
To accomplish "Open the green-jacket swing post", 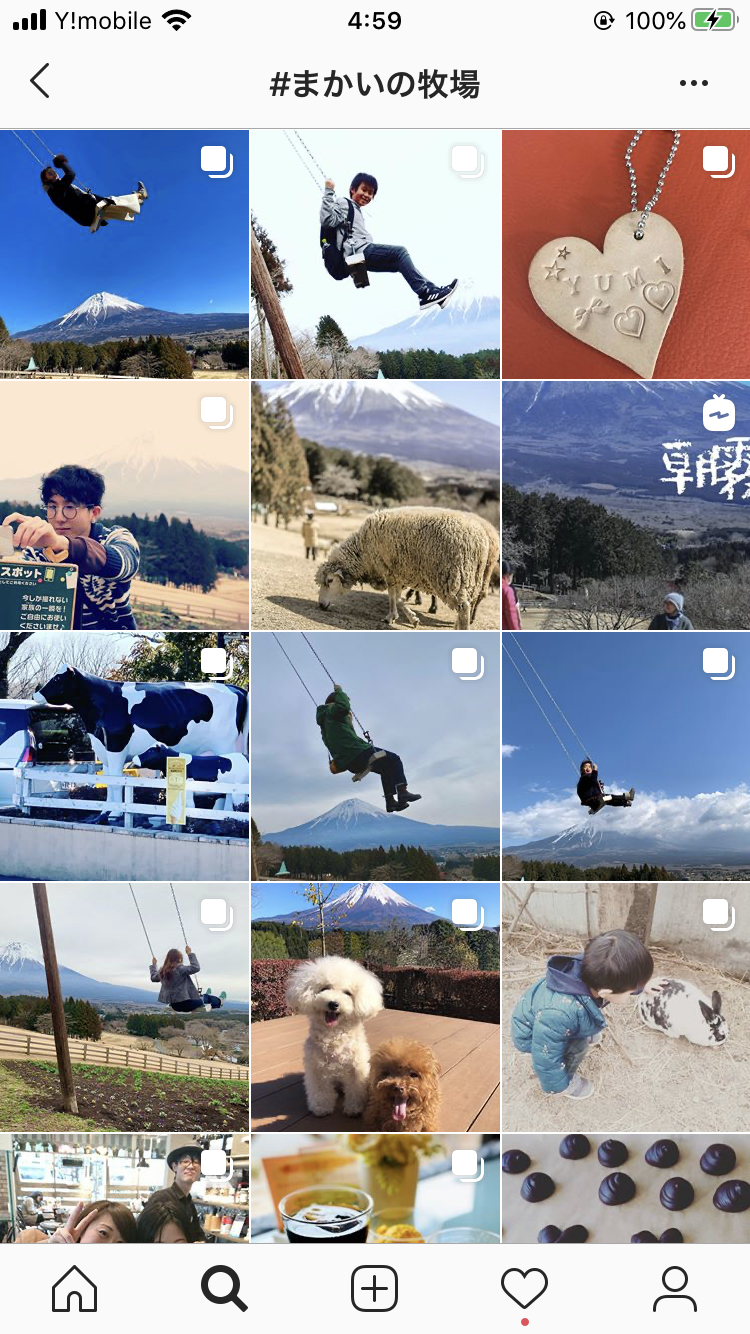I will point(375,756).
